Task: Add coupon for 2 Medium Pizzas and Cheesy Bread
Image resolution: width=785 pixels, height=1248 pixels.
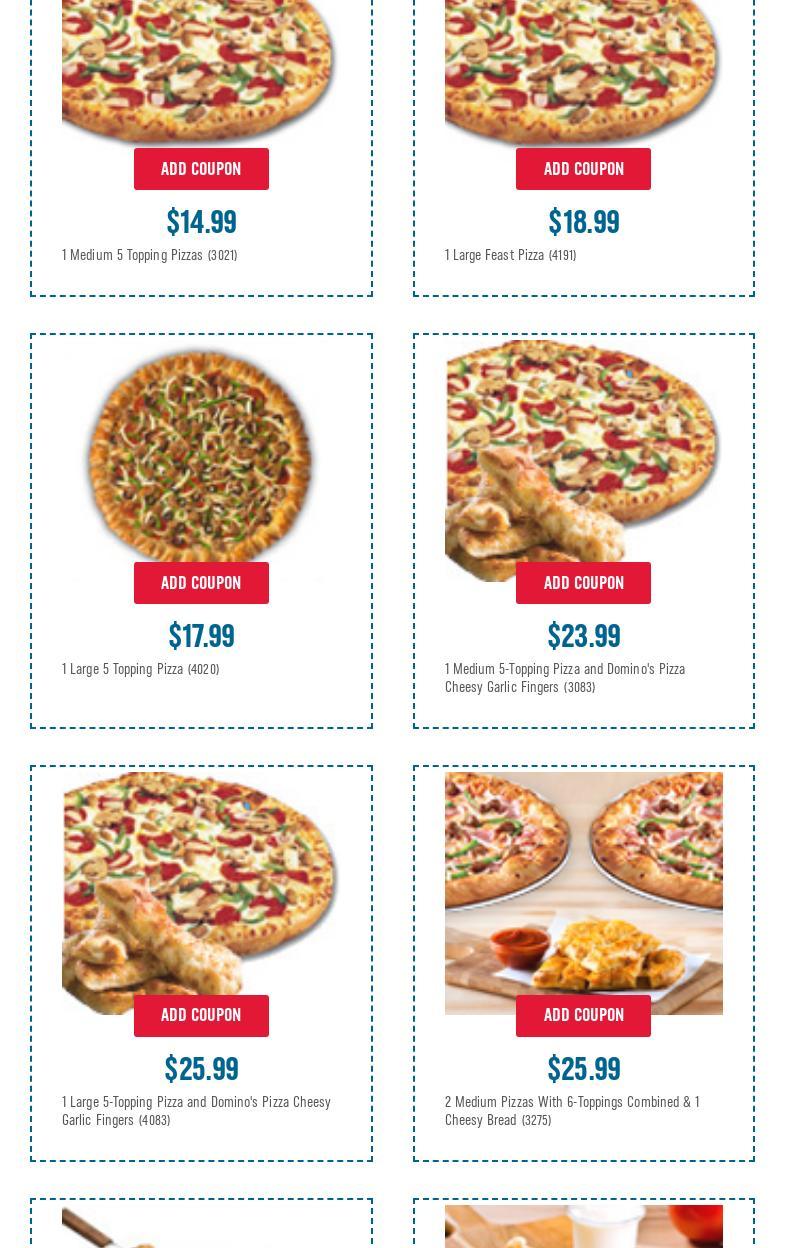Action: pyautogui.click(x=583, y=1015)
